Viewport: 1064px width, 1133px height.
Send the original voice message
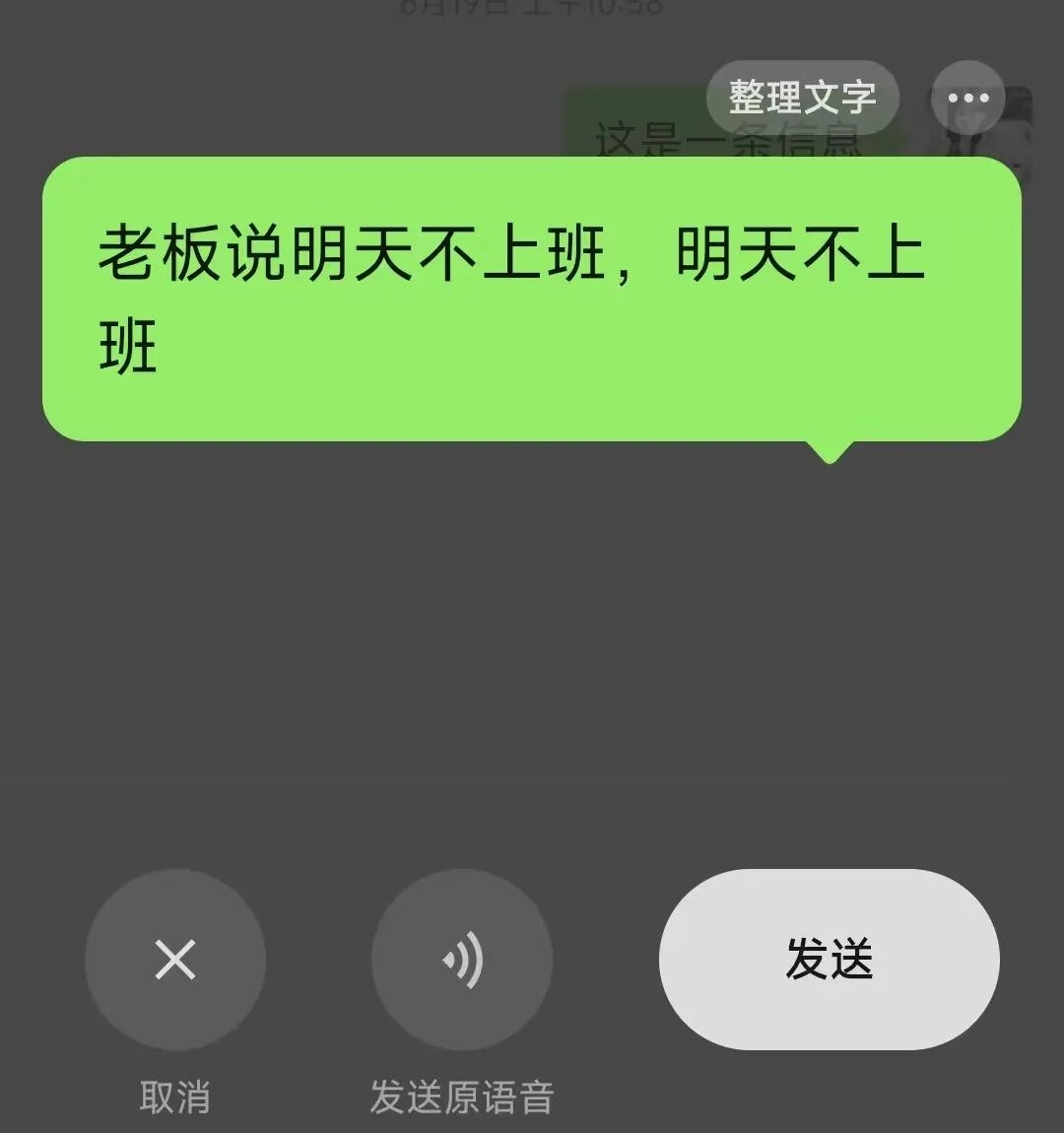coord(461,959)
